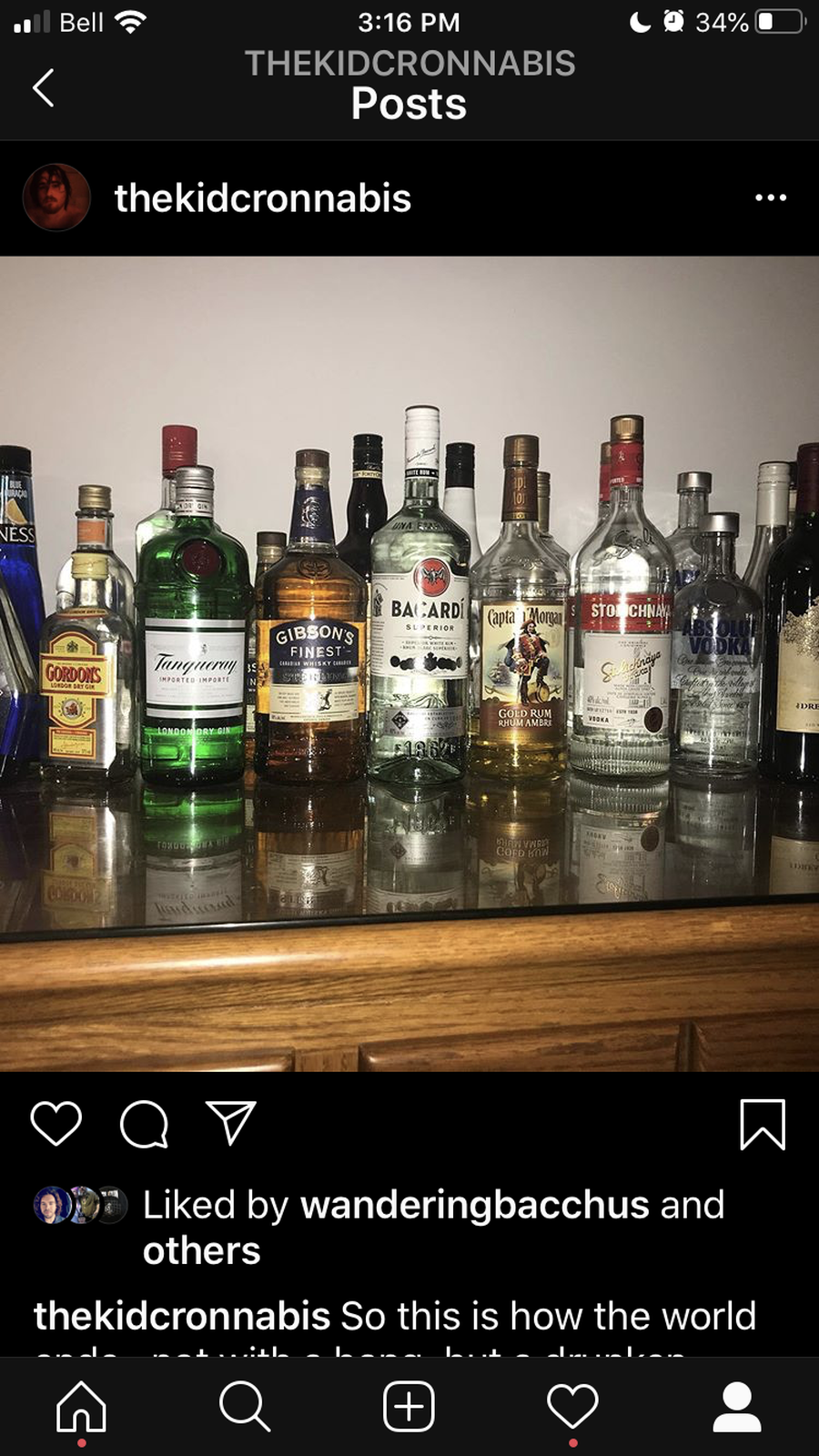The image size is (819, 1456).
Task: Open wanderingbacchus from the likes line
Action: click(x=474, y=1205)
